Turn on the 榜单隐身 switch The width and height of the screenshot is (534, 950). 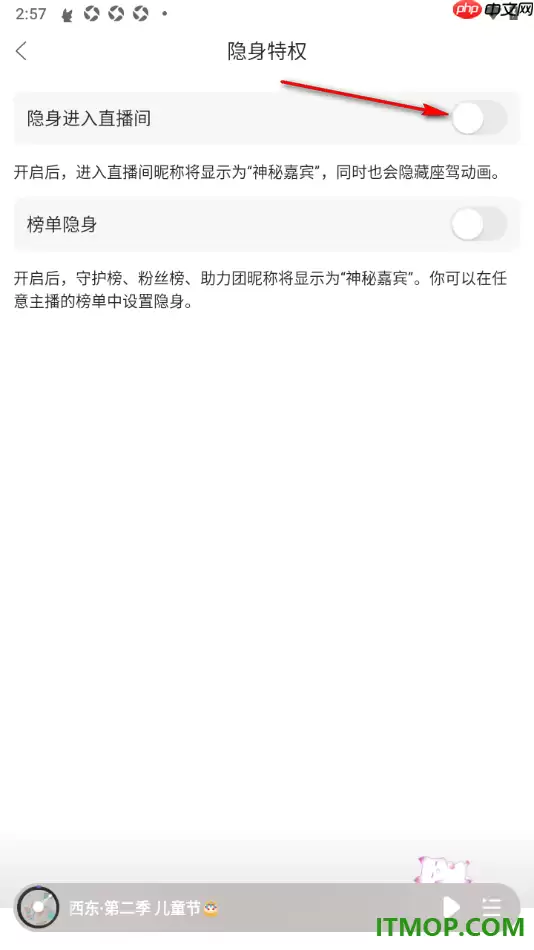pyautogui.click(x=479, y=225)
